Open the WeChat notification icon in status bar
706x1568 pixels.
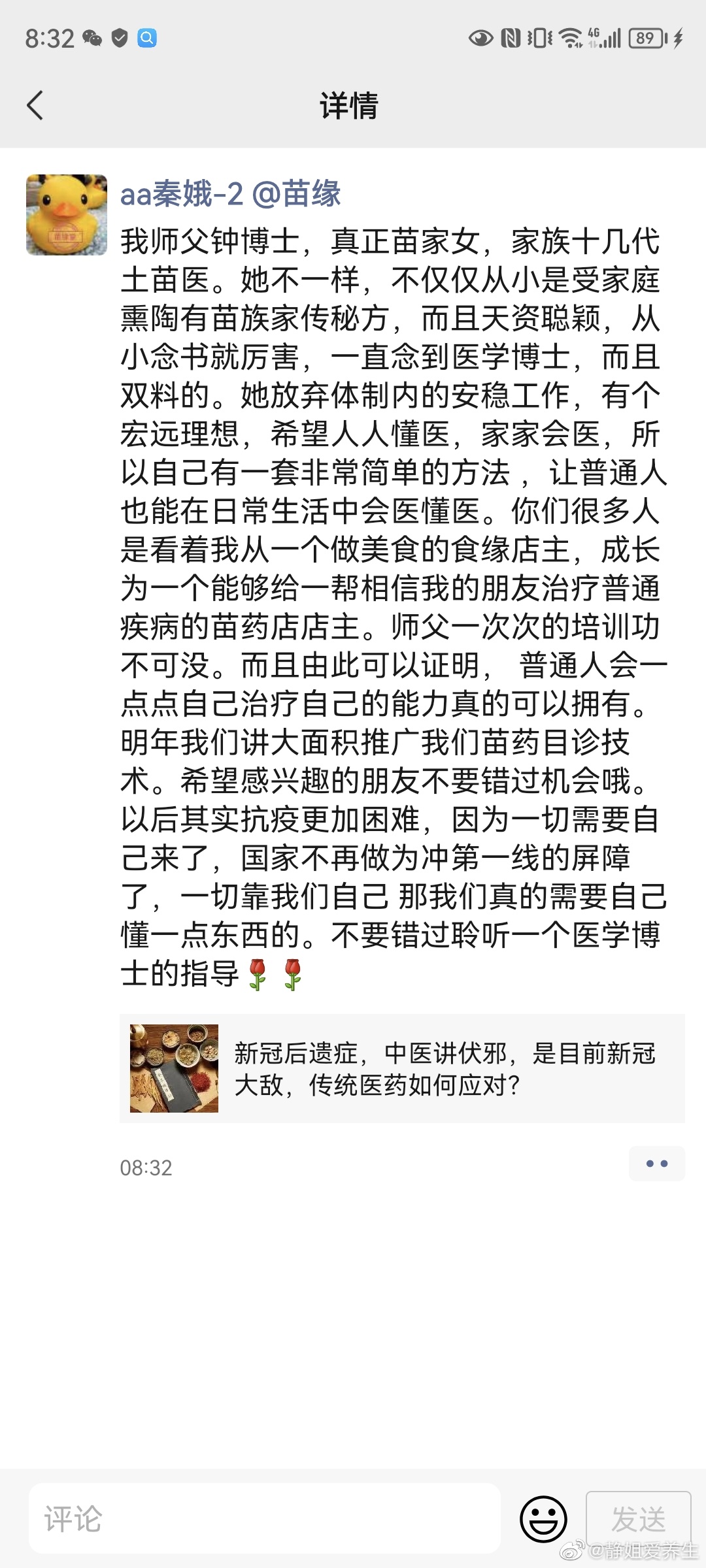(92, 37)
